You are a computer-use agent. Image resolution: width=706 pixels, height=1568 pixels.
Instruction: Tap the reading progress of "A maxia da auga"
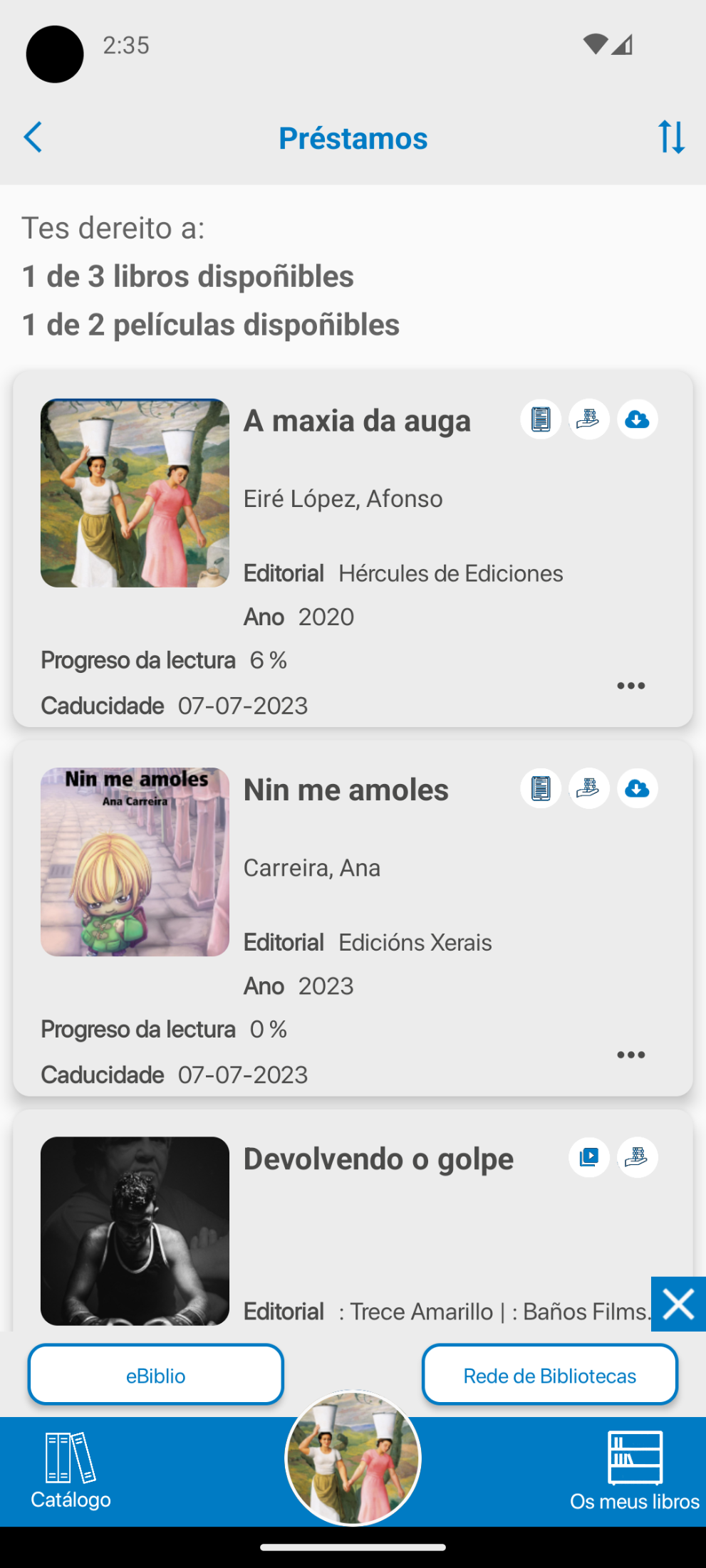164,660
